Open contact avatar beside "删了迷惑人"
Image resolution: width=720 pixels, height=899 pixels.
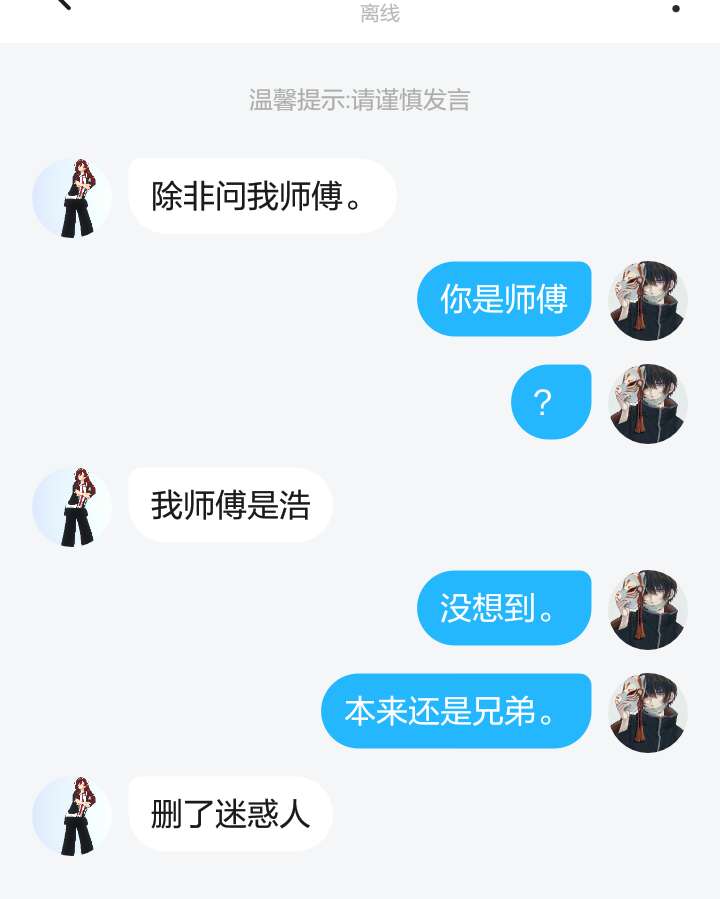[72, 815]
